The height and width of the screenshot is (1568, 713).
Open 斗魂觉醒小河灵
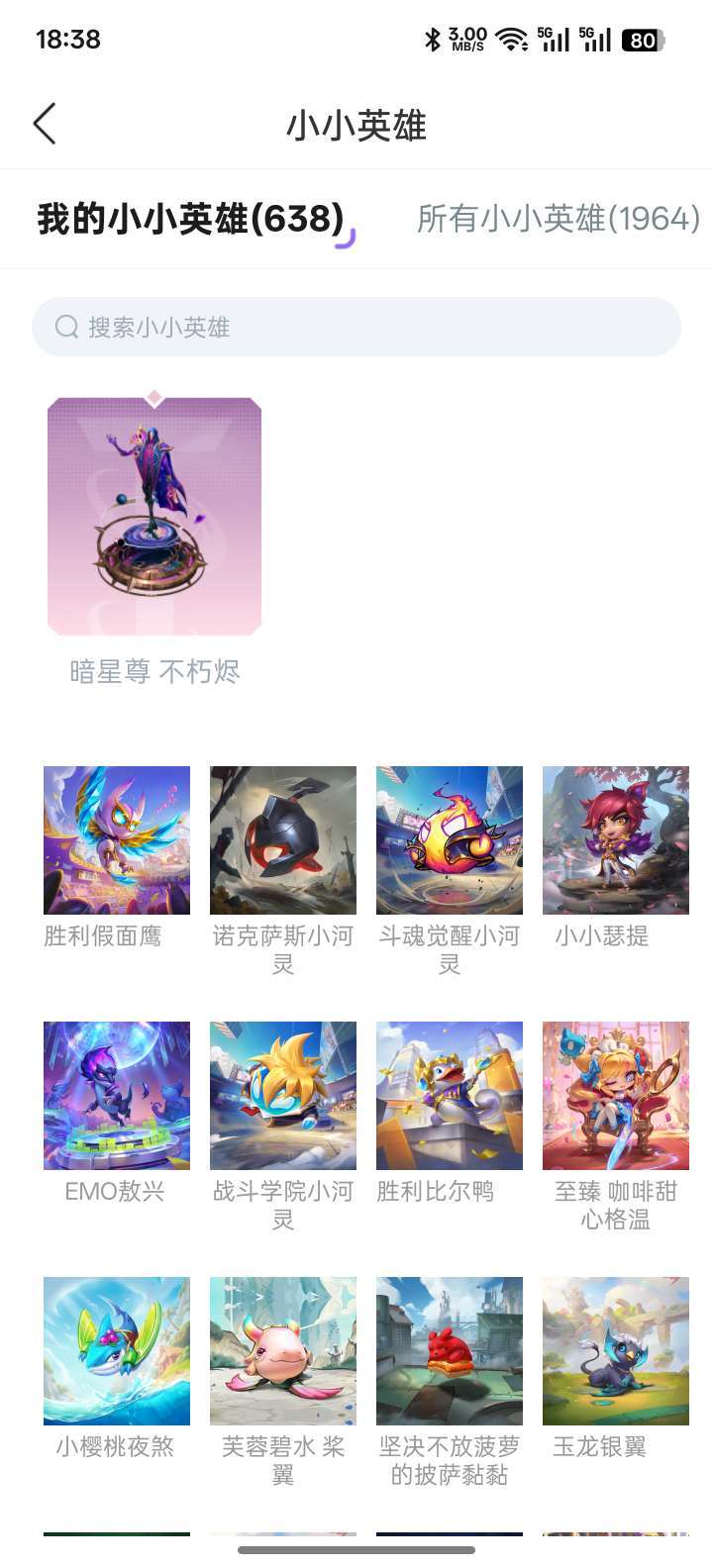click(449, 838)
